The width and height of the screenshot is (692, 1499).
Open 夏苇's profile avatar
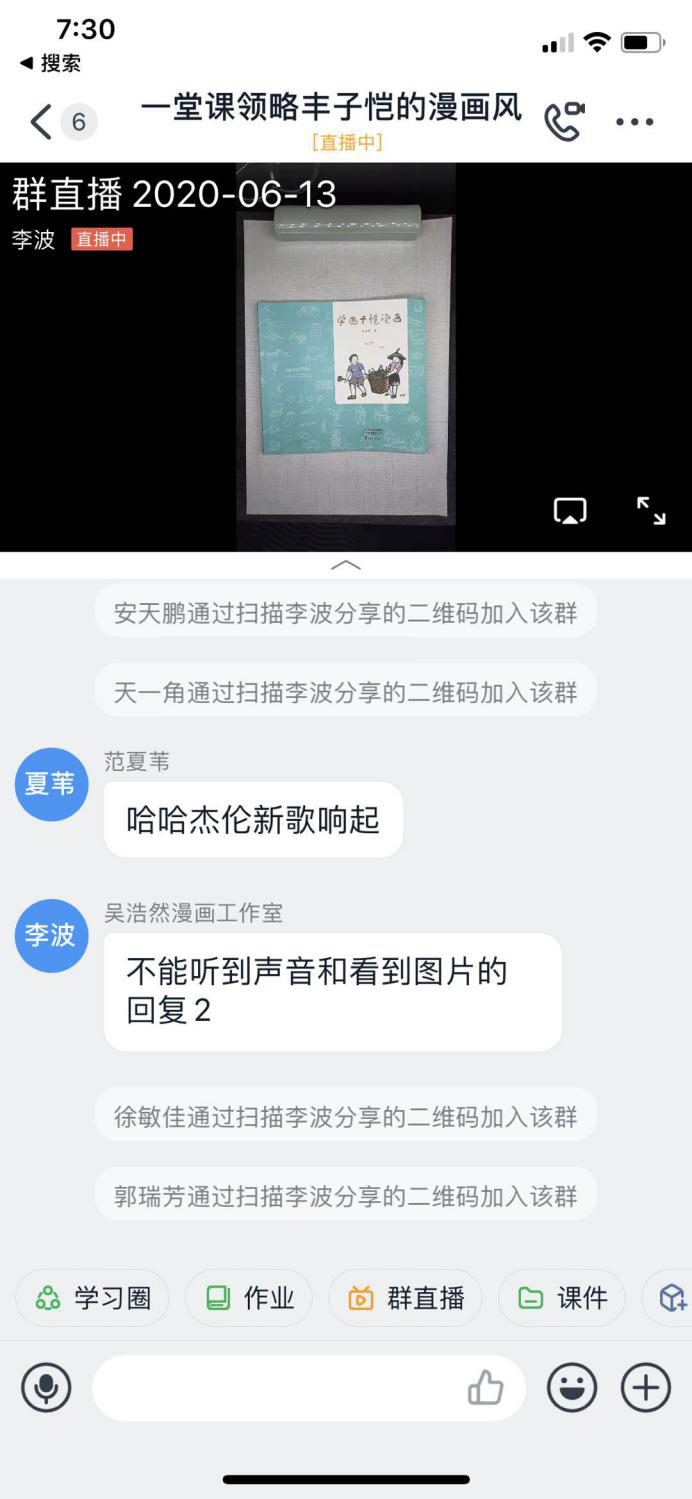tap(51, 784)
